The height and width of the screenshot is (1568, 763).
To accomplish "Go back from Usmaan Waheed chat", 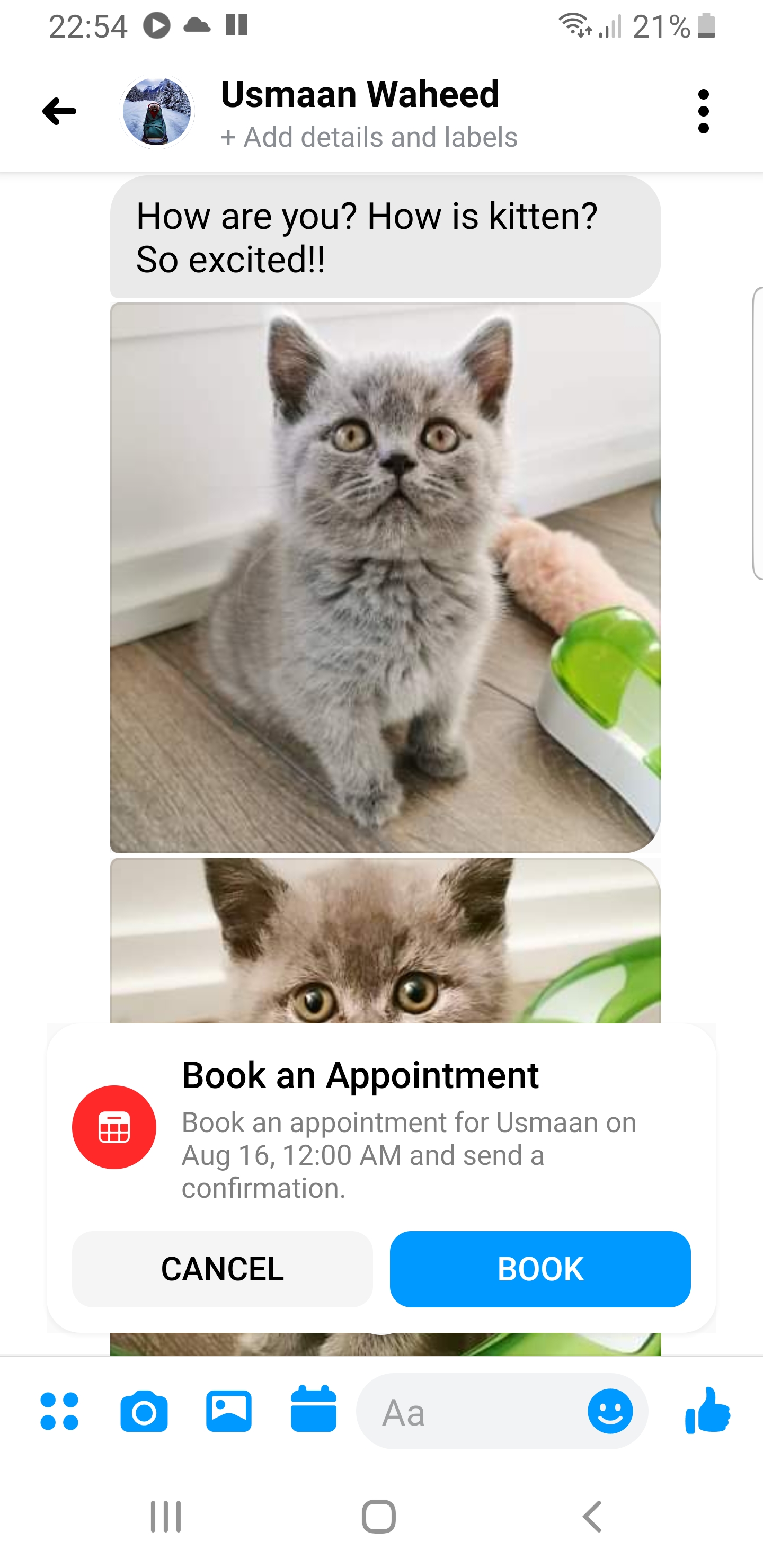I will [59, 111].
